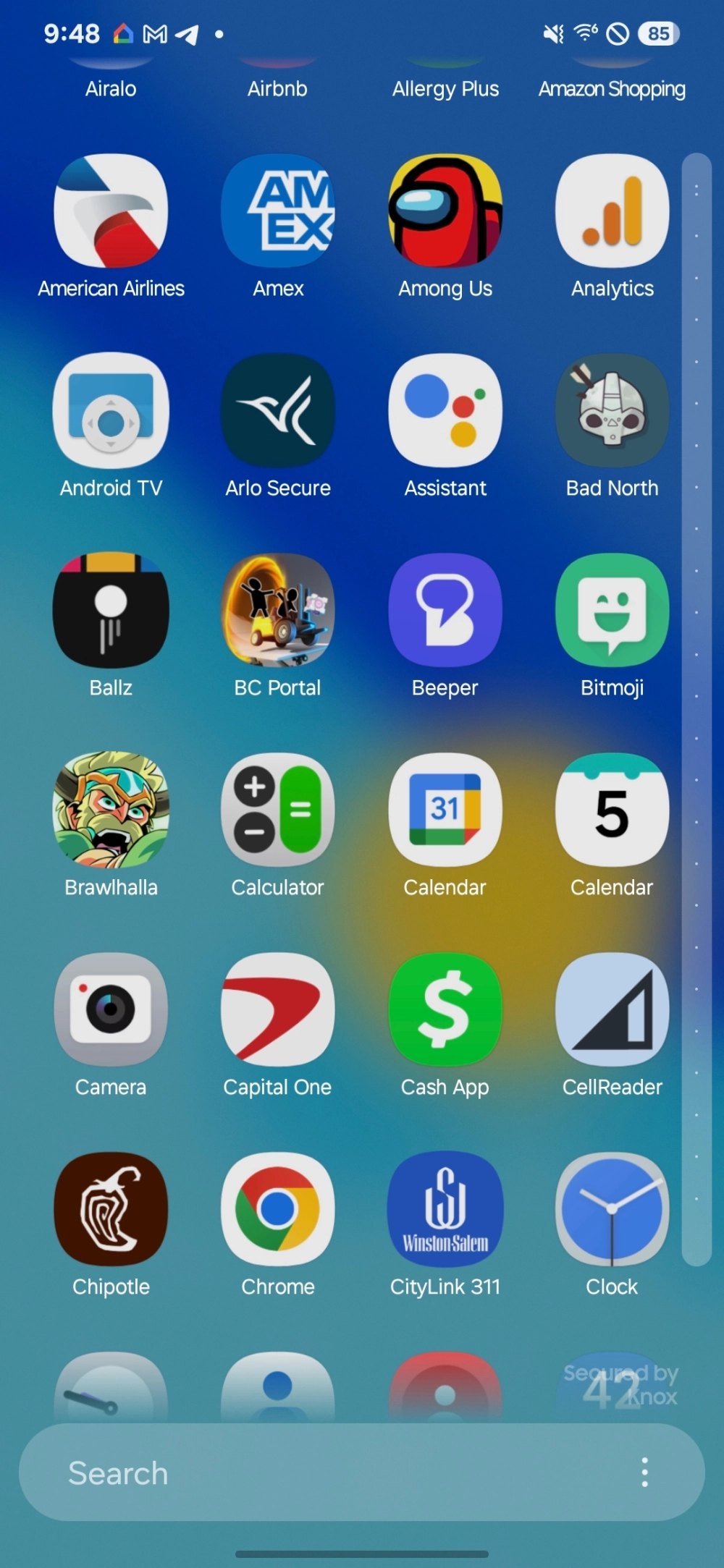Screen dimensions: 724x1568
Task: Open the three-dot menu in search bar
Action: (644, 1473)
